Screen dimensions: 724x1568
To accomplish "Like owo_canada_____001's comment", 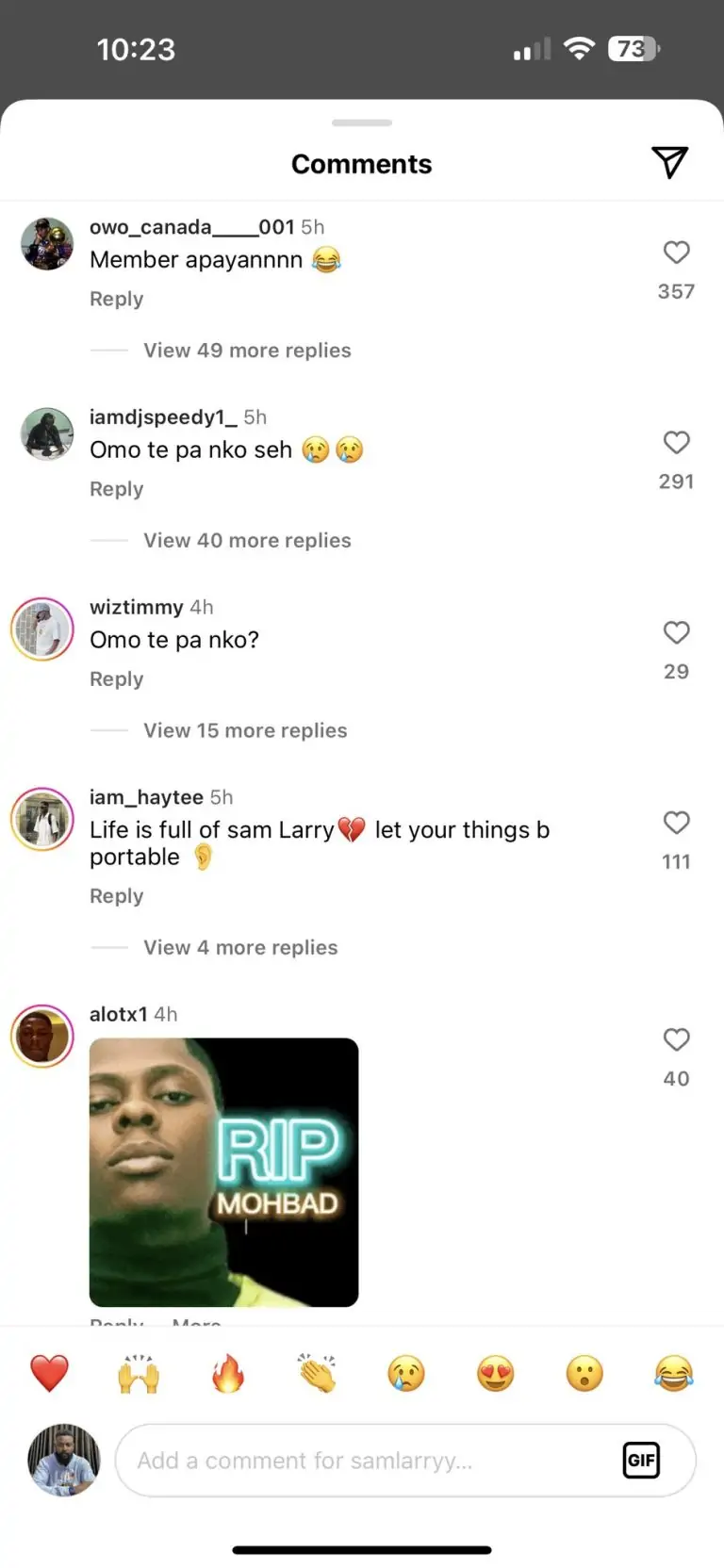I will pos(676,253).
